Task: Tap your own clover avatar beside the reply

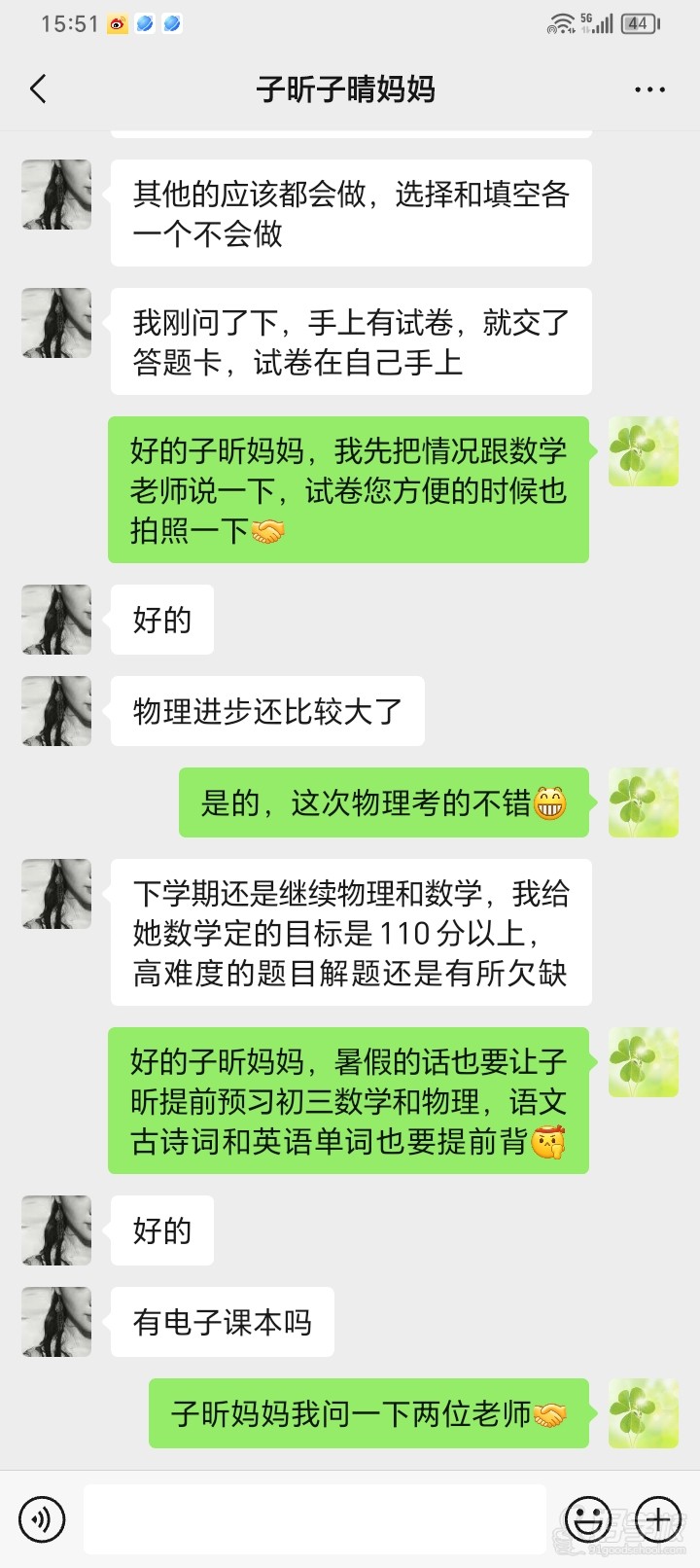Action: (x=644, y=1415)
